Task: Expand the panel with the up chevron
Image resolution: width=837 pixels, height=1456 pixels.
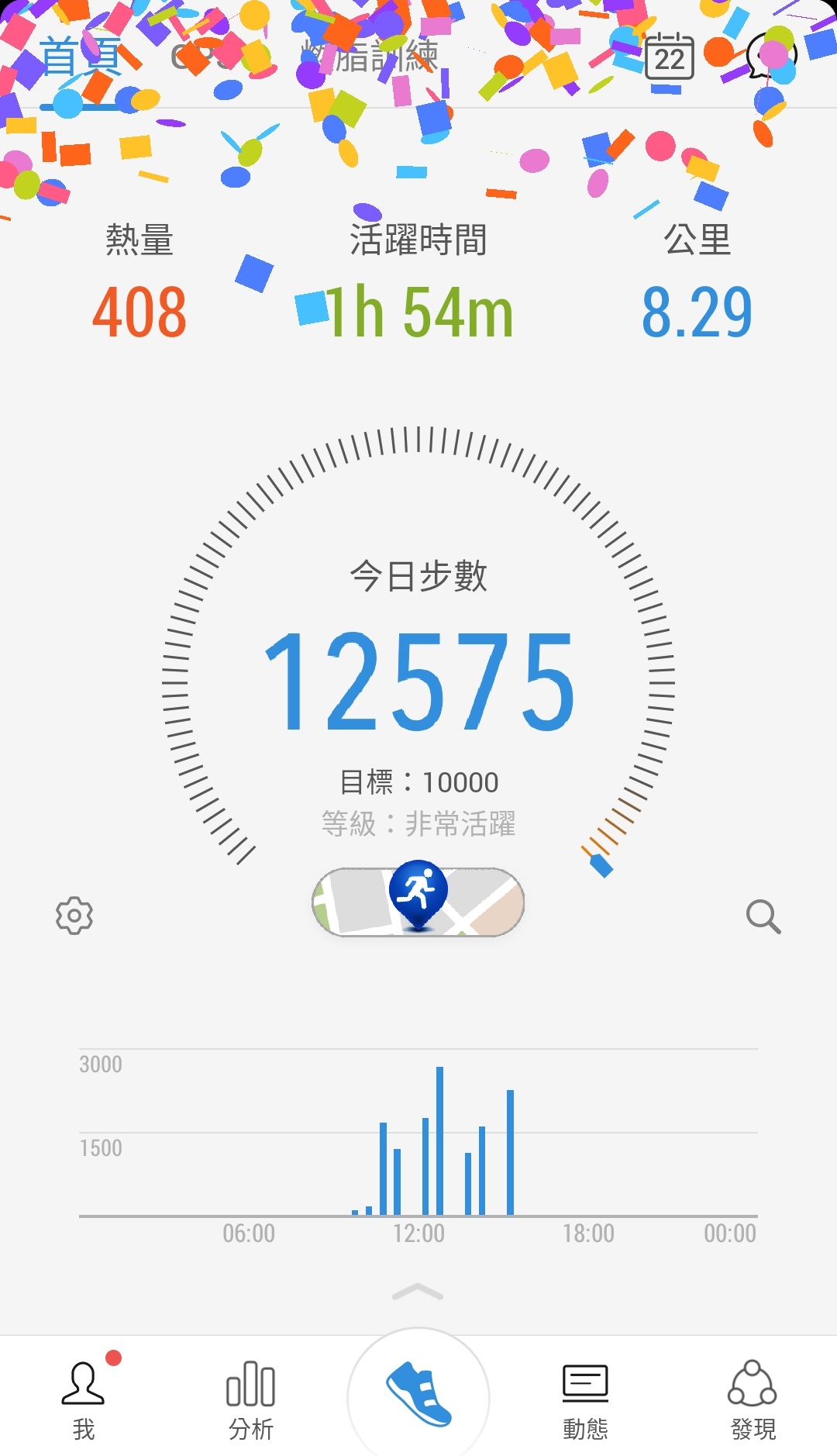Action: 418,1292
